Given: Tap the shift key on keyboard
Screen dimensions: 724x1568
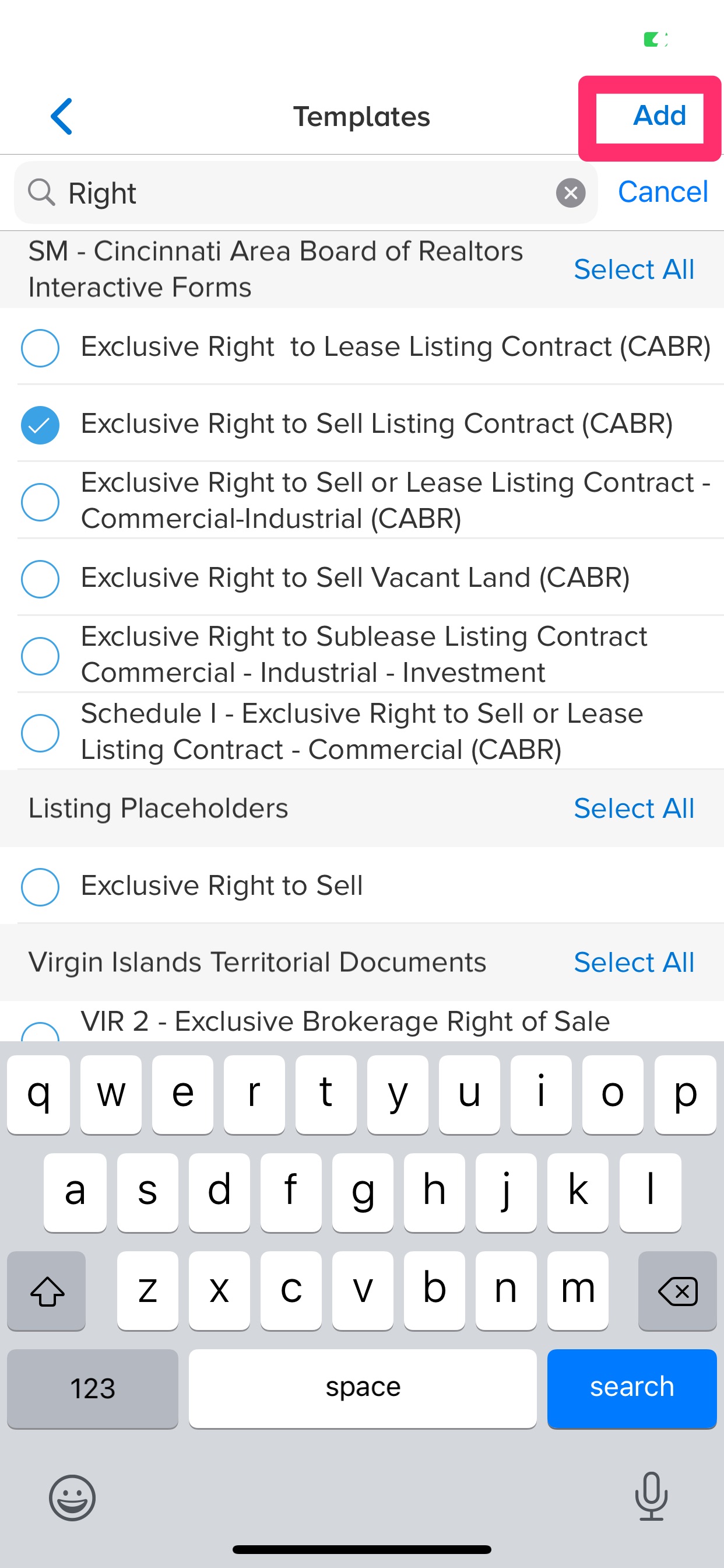Looking at the screenshot, I should pos(47,1291).
